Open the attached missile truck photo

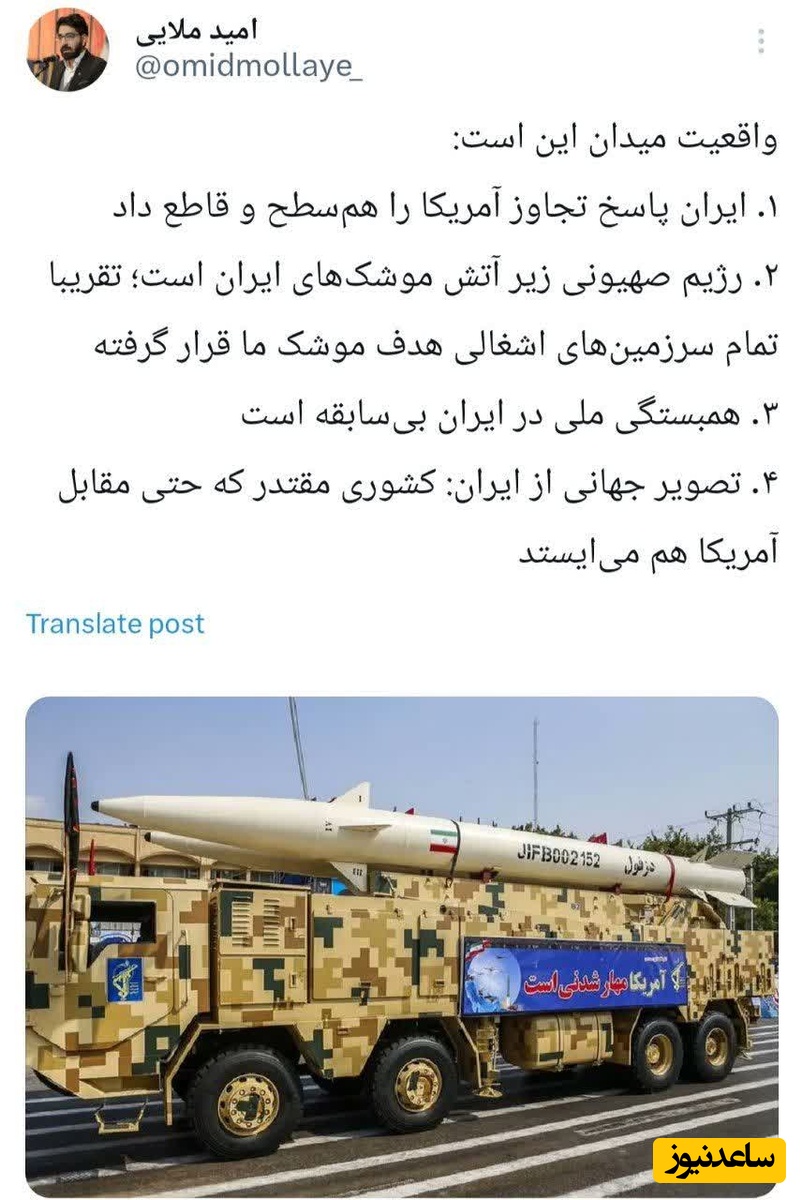pyautogui.click(x=401, y=945)
